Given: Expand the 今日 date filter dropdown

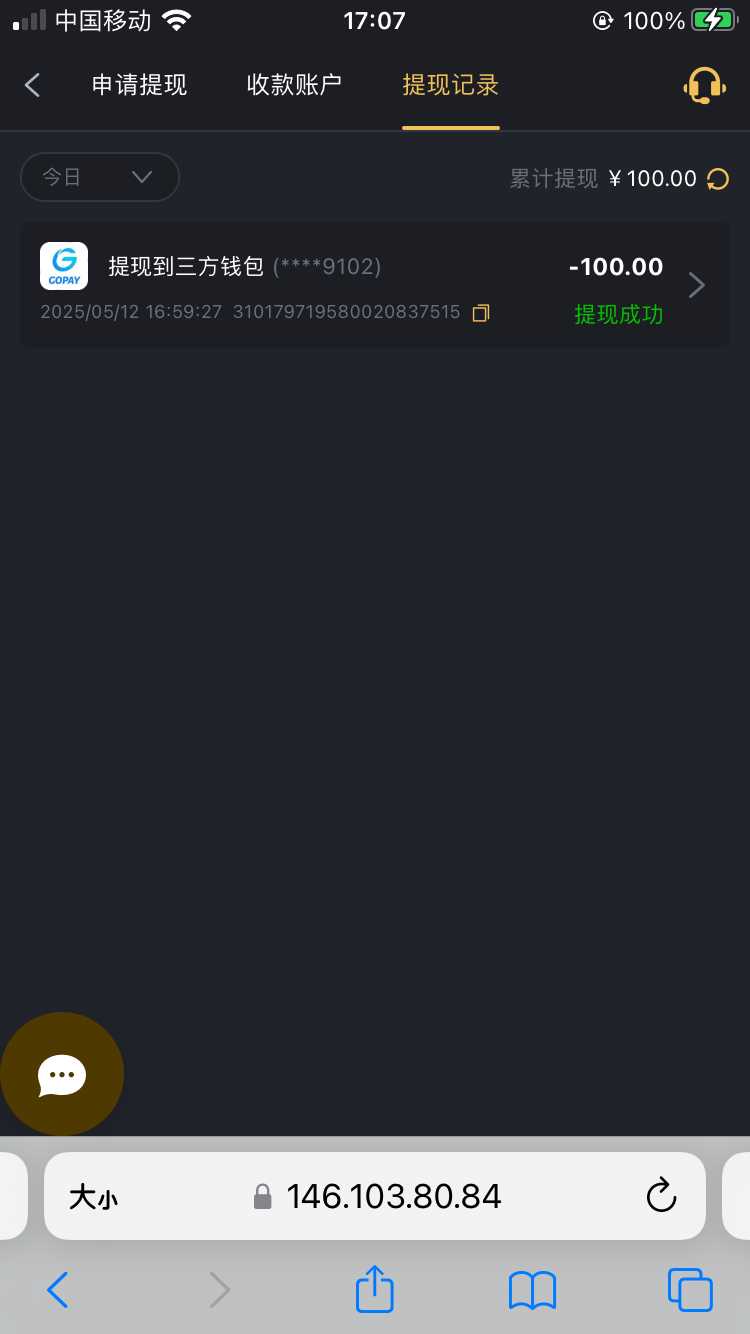Looking at the screenshot, I should coord(100,177).
